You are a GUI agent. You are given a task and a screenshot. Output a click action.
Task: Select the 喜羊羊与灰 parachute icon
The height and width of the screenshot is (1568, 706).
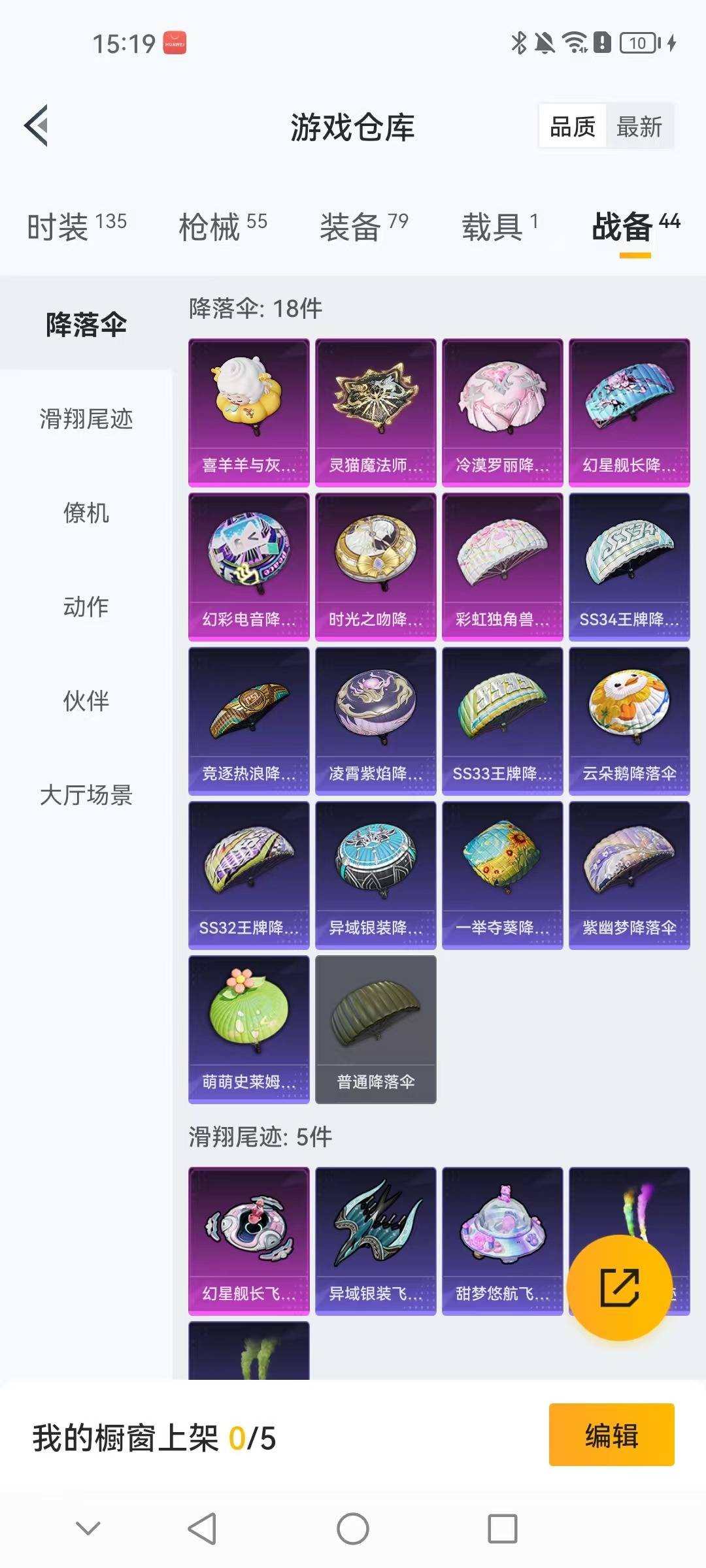pyautogui.click(x=248, y=412)
